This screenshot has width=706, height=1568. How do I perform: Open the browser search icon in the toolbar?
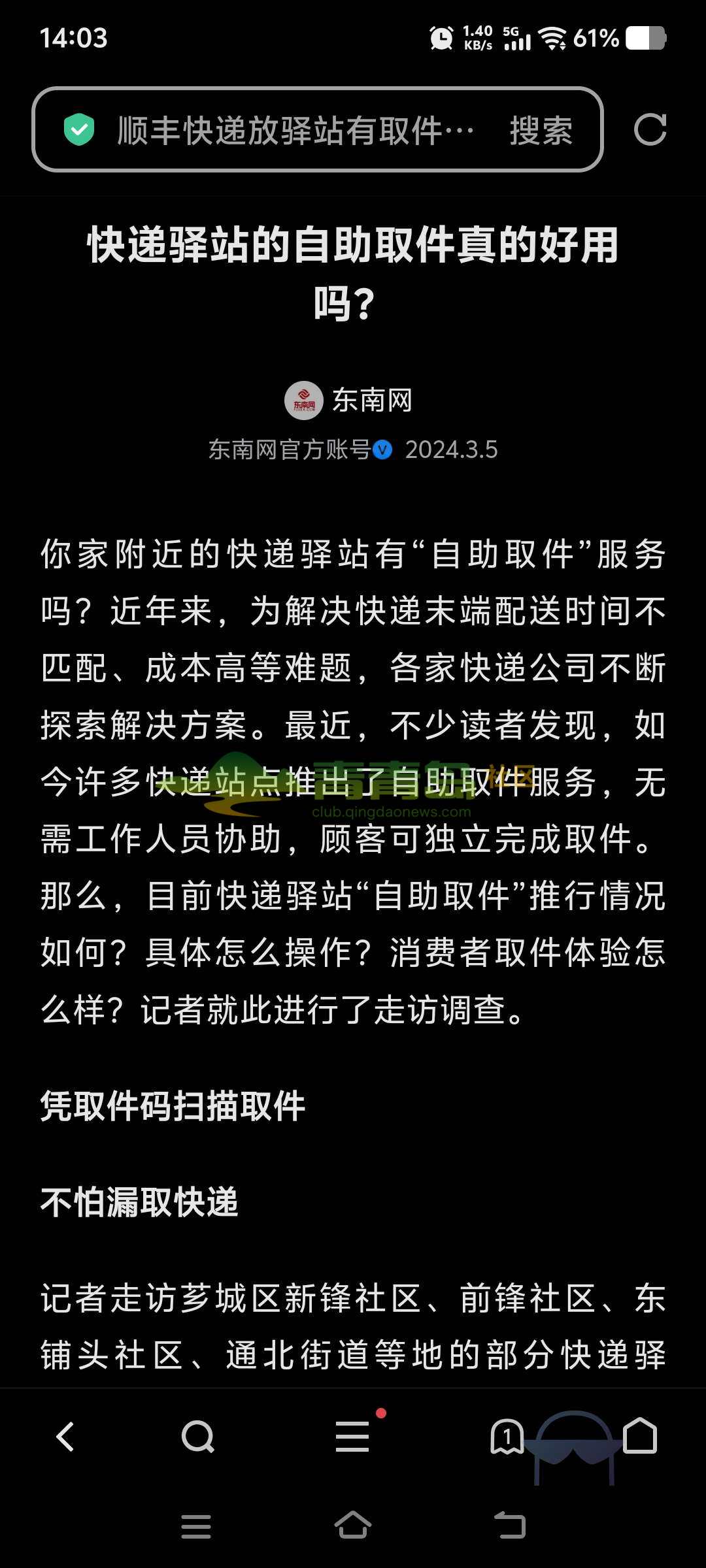point(197,1437)
